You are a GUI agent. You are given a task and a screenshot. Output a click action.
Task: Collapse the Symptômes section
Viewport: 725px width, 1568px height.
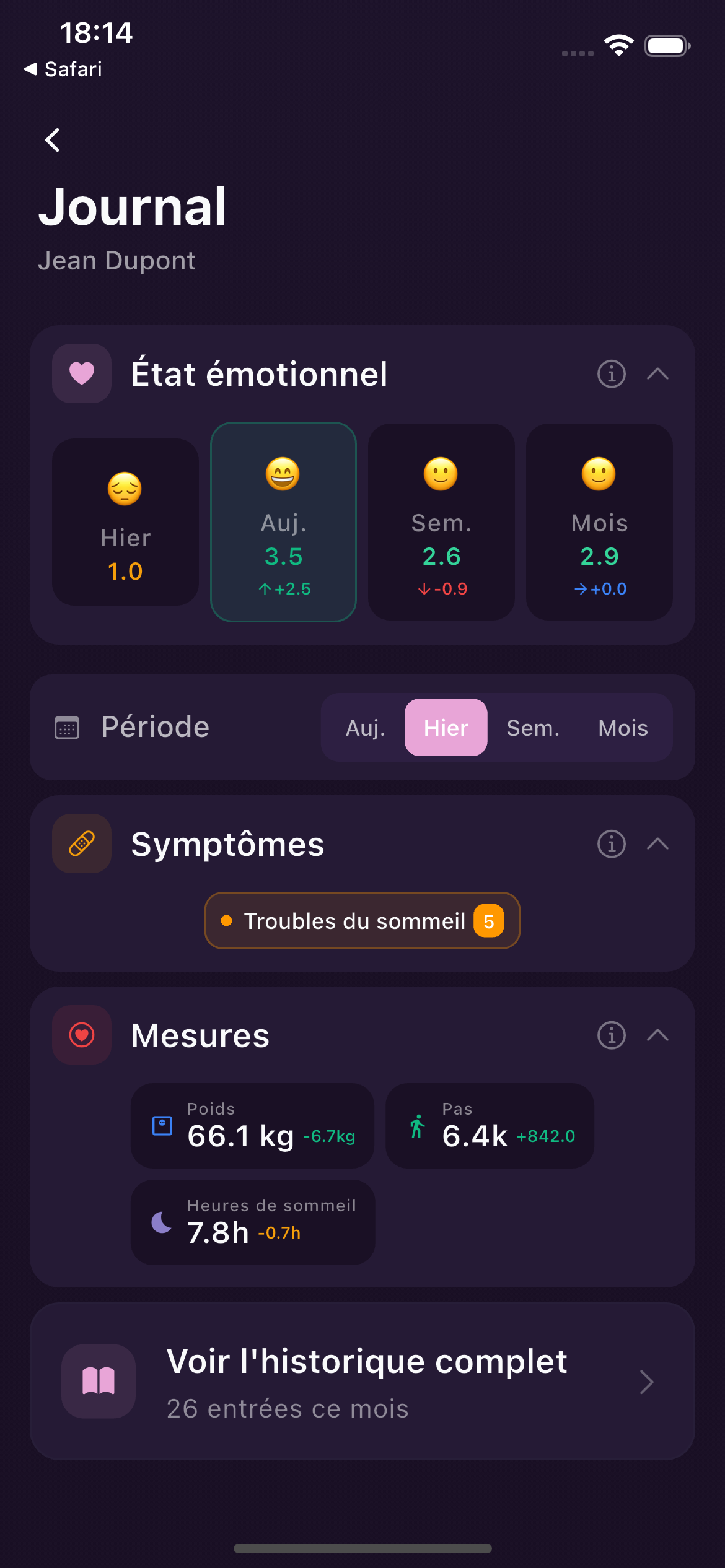coord(659,843)
